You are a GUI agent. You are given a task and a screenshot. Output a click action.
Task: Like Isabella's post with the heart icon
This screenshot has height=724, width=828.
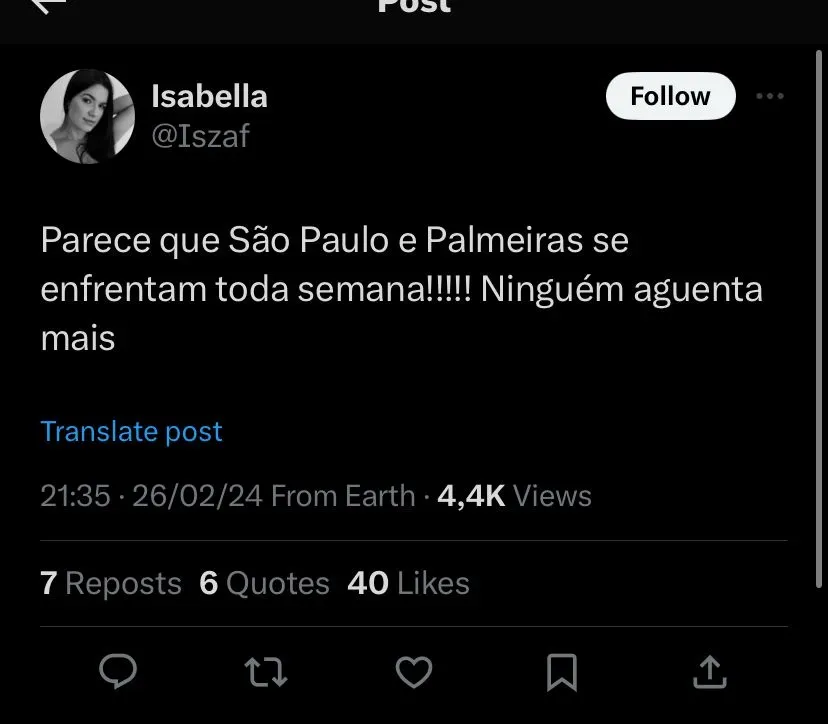[x=413, y=671]
